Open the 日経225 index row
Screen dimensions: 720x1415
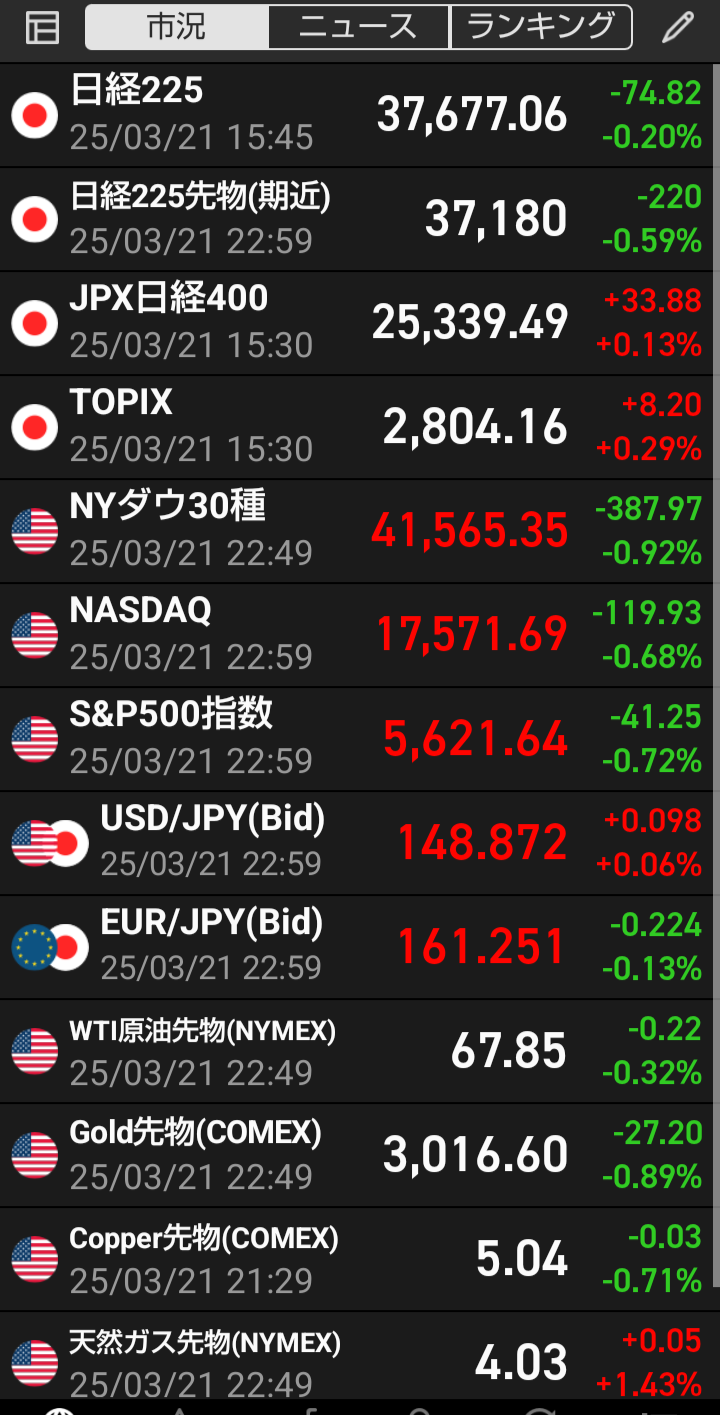(356, 115)
